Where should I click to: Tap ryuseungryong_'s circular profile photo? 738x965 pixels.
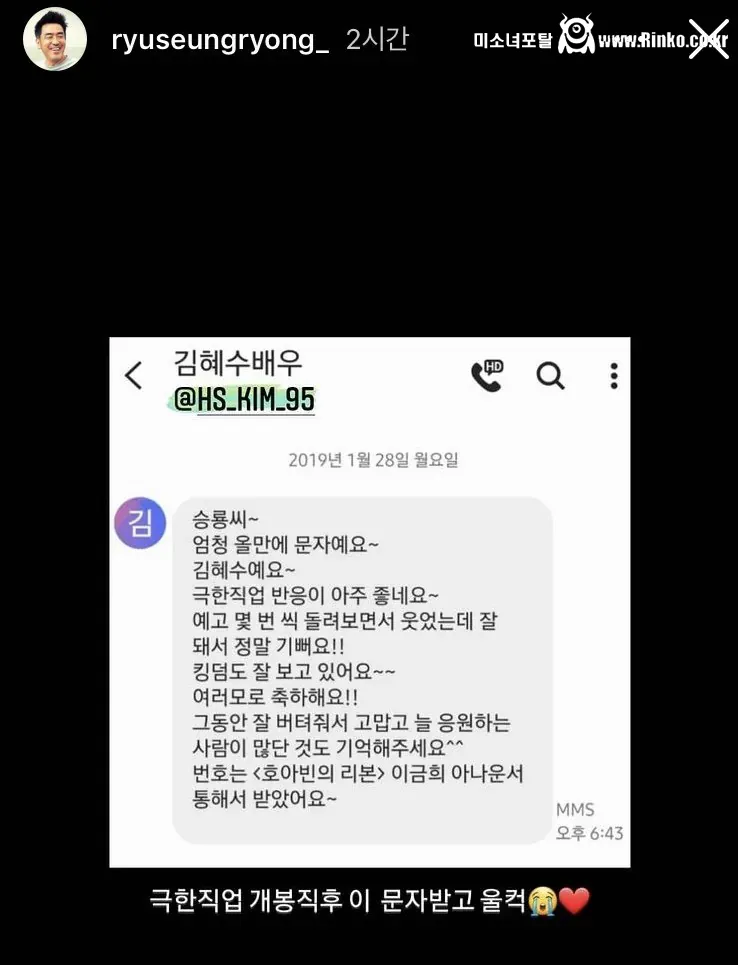click(55, 40)
